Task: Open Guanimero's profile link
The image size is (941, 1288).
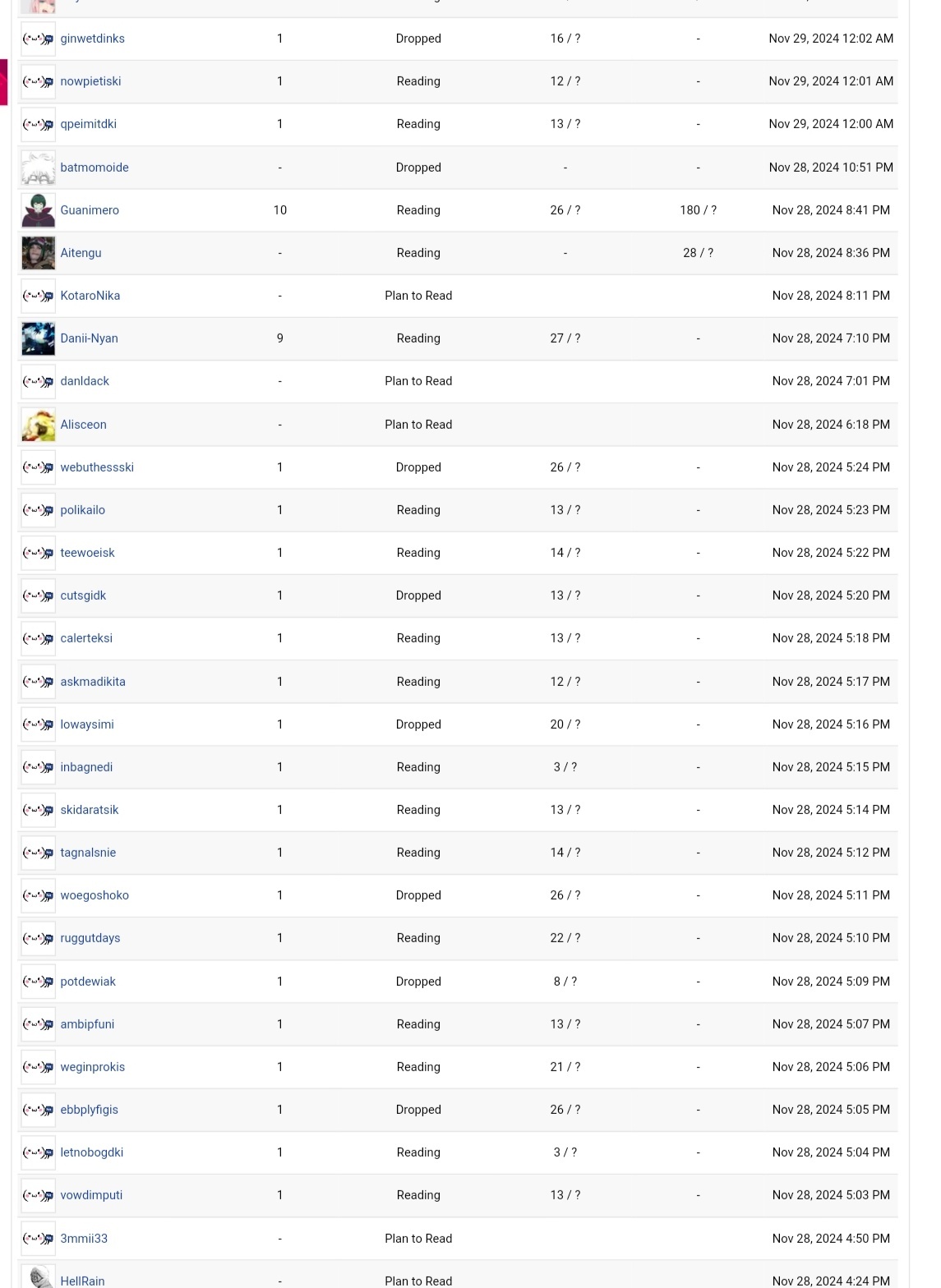Action: (89, 210)
